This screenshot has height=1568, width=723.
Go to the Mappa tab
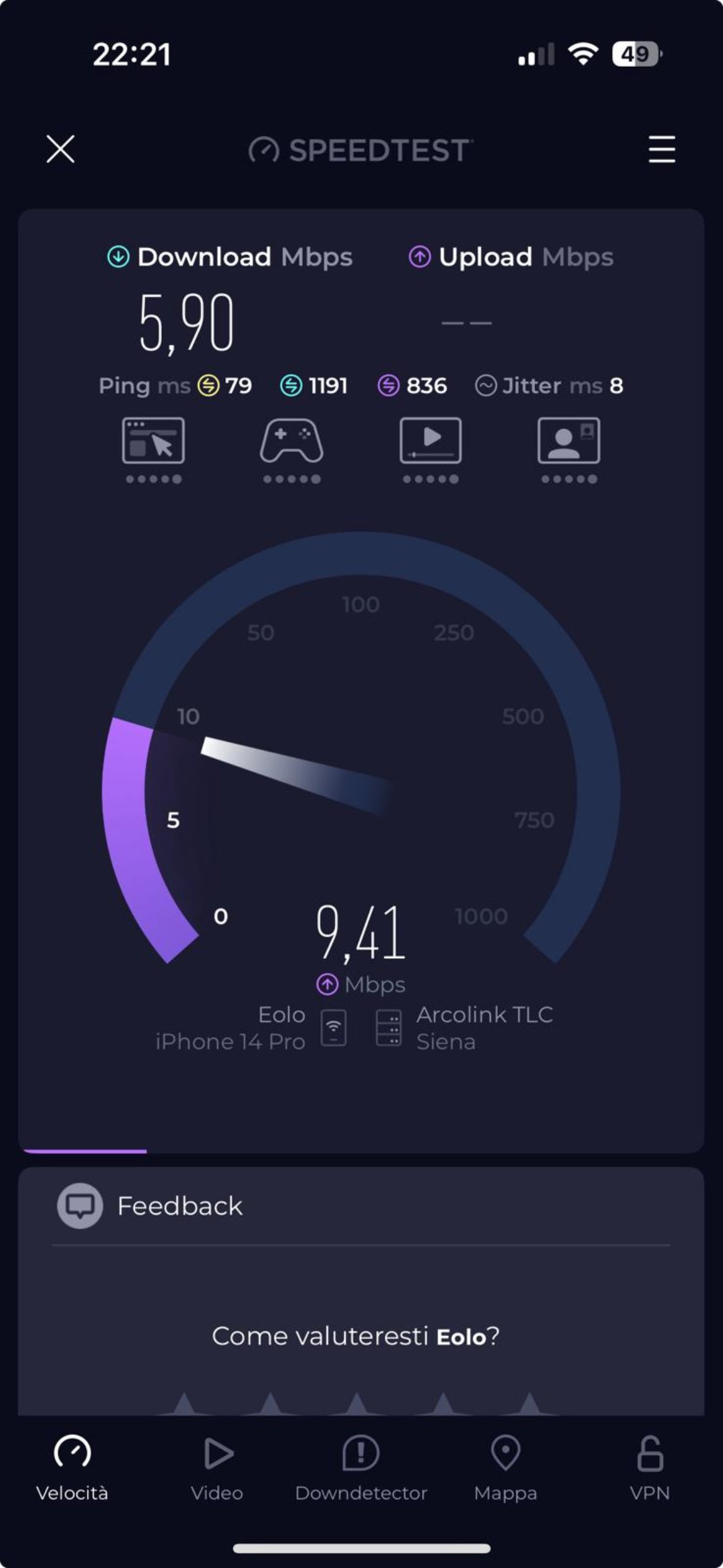505,1467
